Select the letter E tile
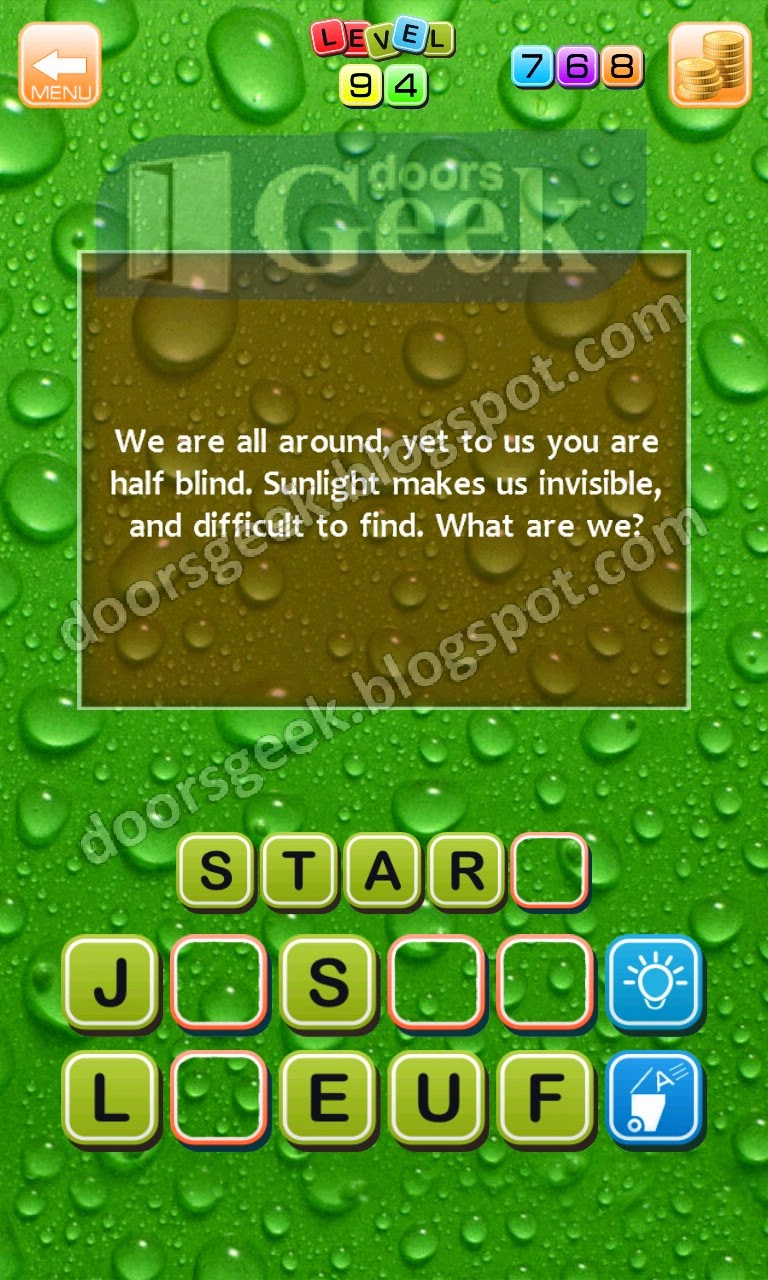The height and width of the screenshot is (1280, 768). click(x=328, y=1098)
